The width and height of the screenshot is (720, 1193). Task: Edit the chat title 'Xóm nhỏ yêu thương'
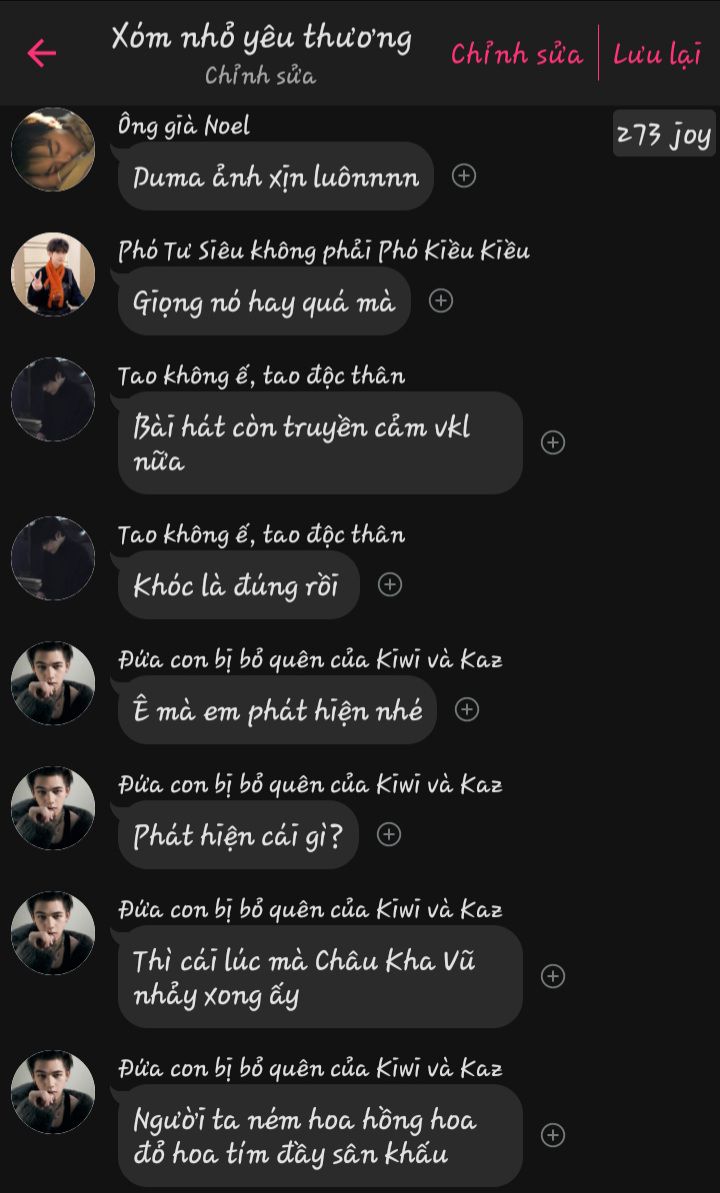(261, 37)
